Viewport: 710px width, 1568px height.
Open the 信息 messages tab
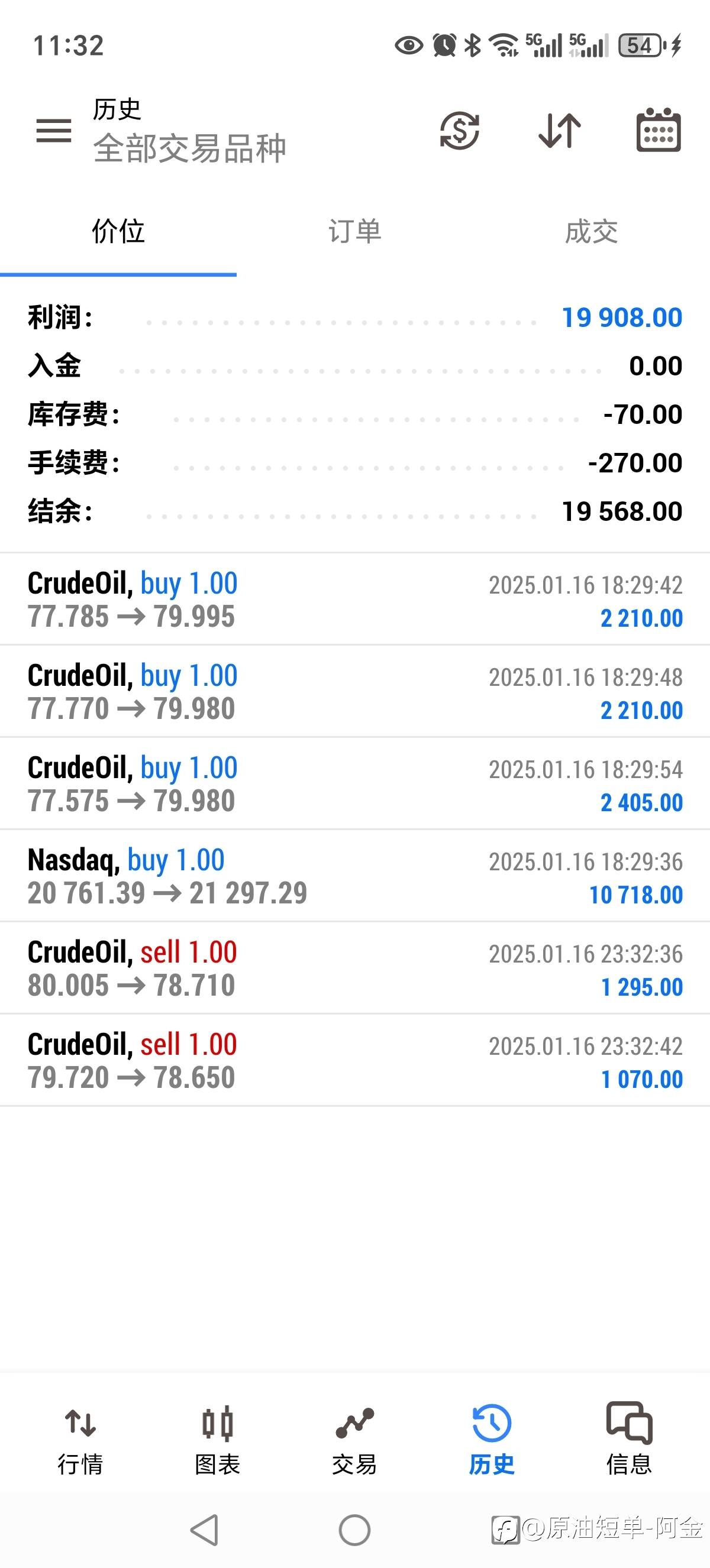click(629, 1439)
